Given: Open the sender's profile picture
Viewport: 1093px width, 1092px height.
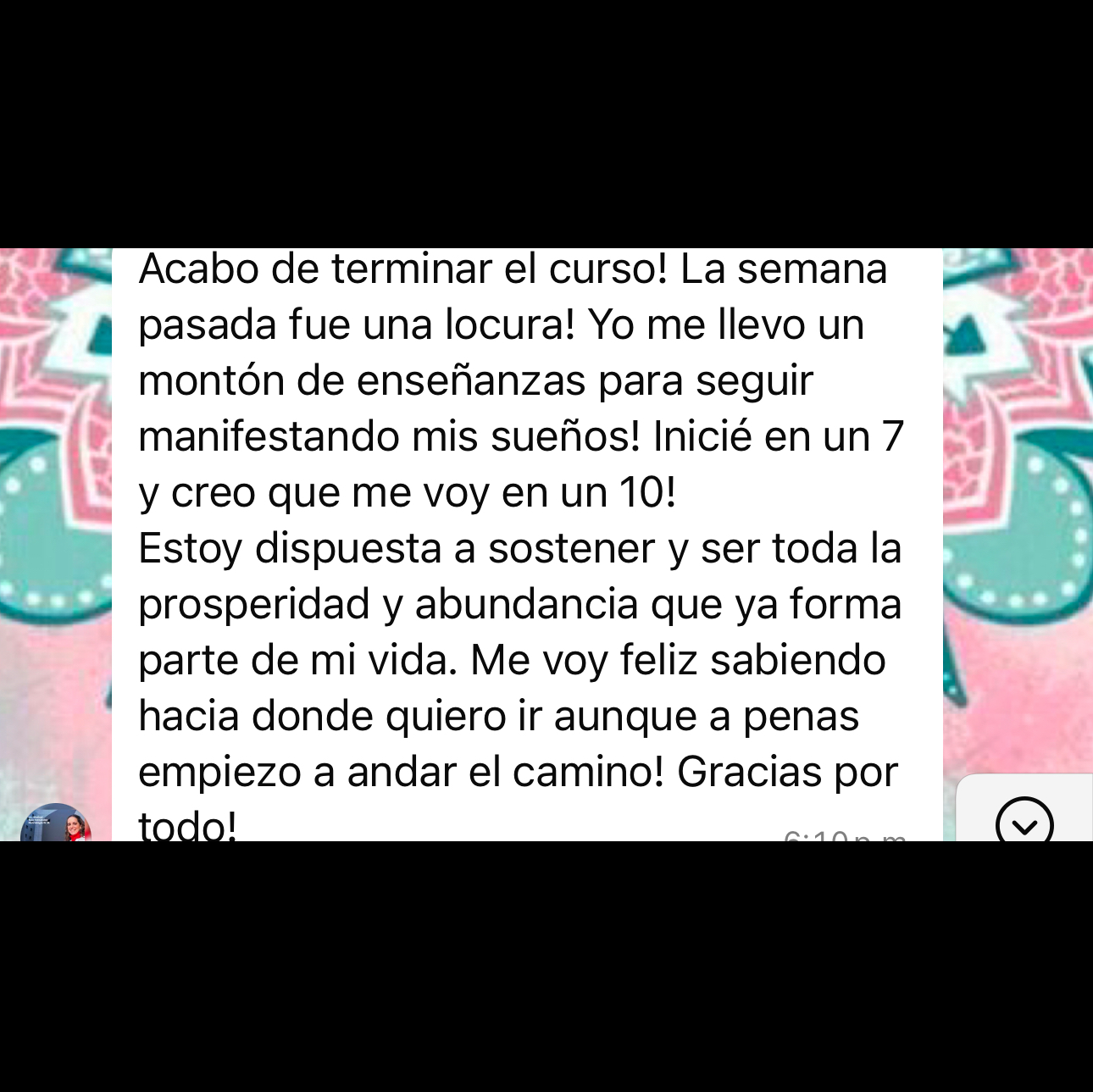Looking at the screenshot, I should (x=56, y=823).
